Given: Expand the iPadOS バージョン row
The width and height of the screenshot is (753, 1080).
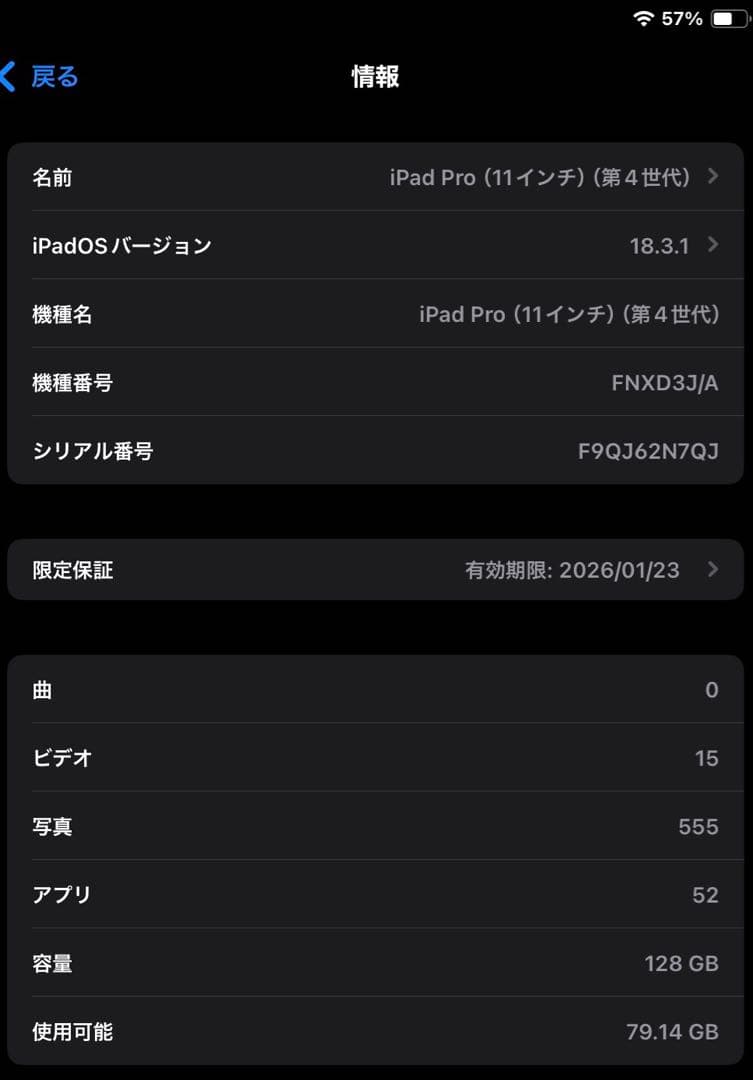Looking at the screenshot, I should (x=376, y=245).
